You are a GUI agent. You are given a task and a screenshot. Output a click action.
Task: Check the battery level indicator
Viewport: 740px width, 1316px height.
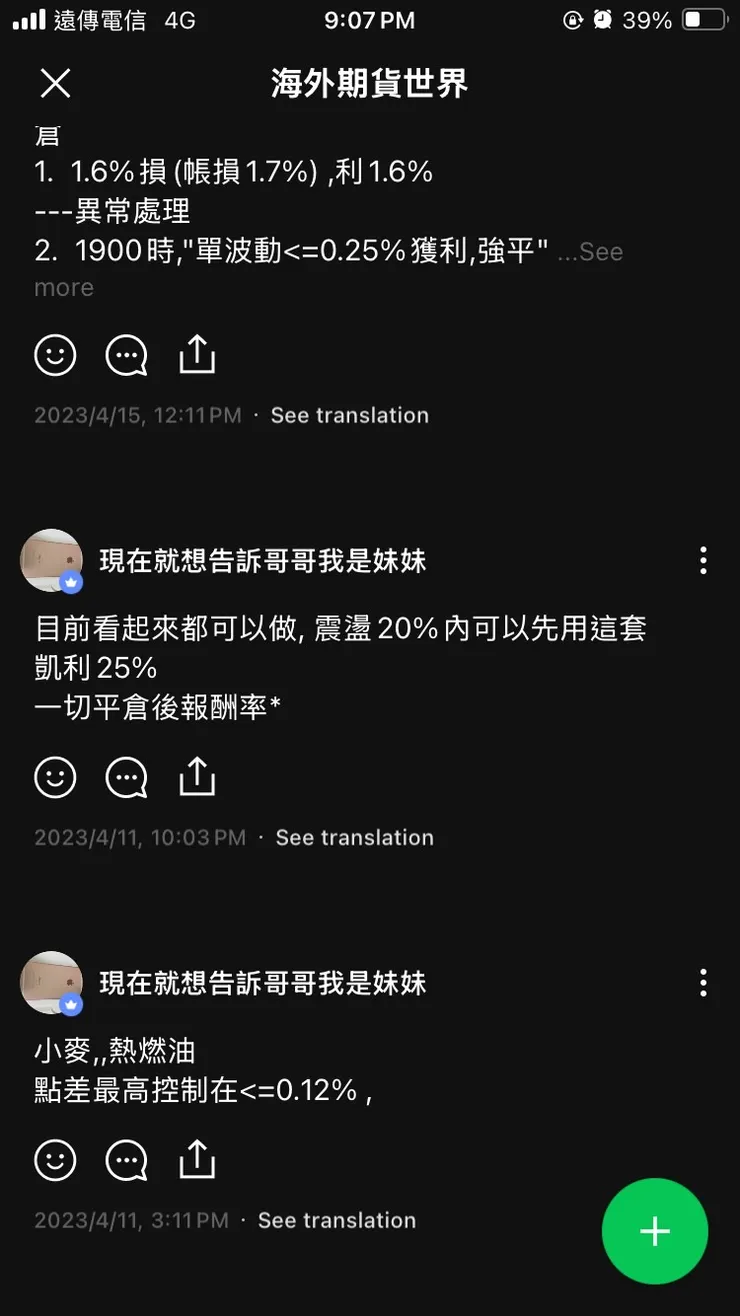point(705,18)
